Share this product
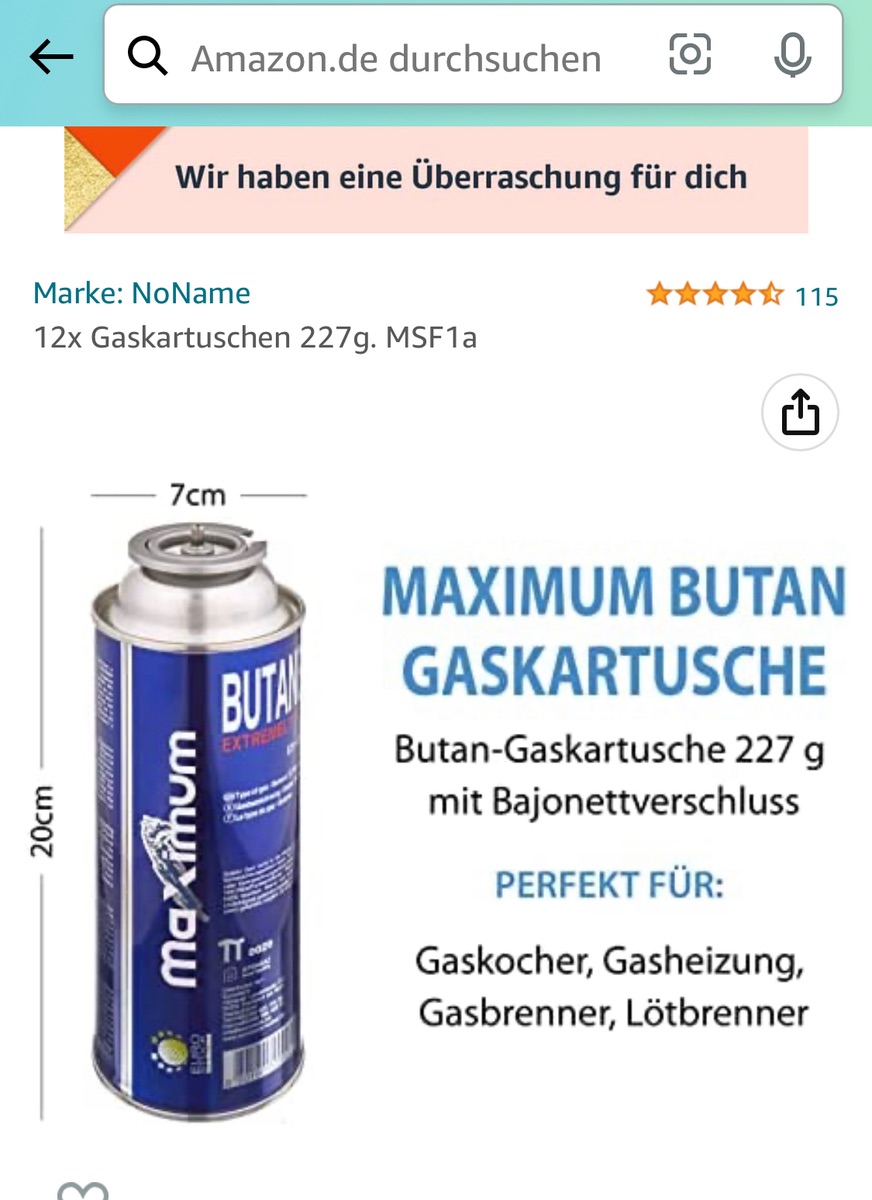 pos(800,412)
